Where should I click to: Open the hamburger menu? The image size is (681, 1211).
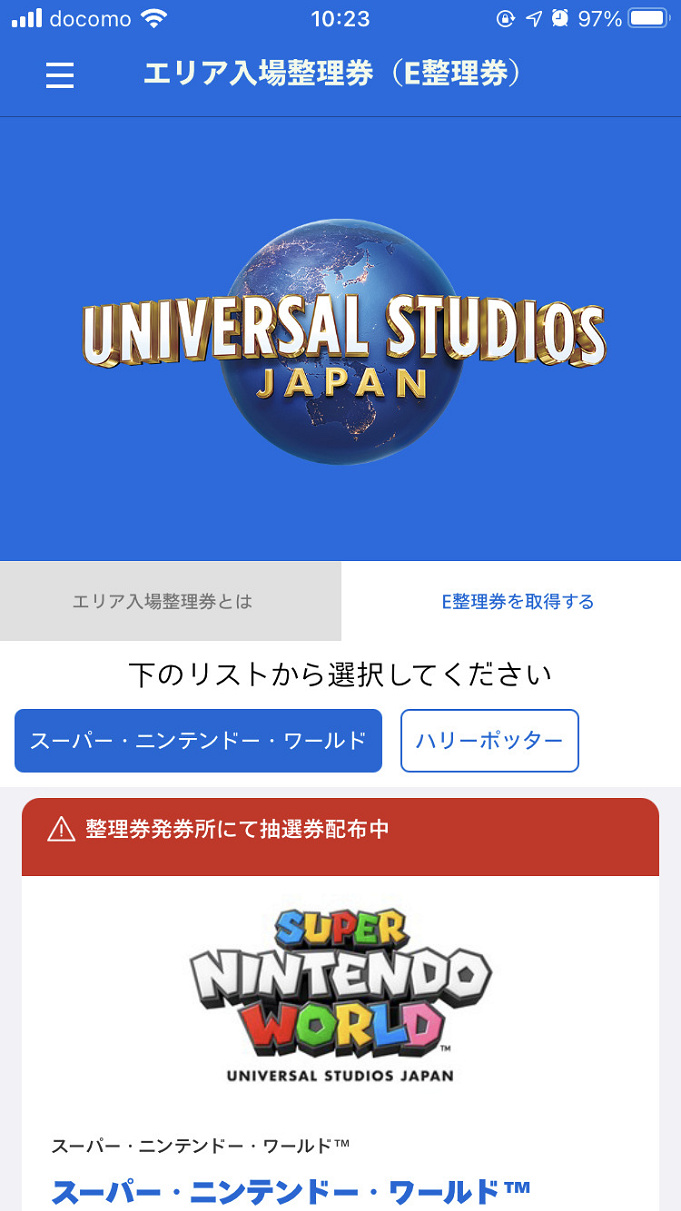[60, 76]
